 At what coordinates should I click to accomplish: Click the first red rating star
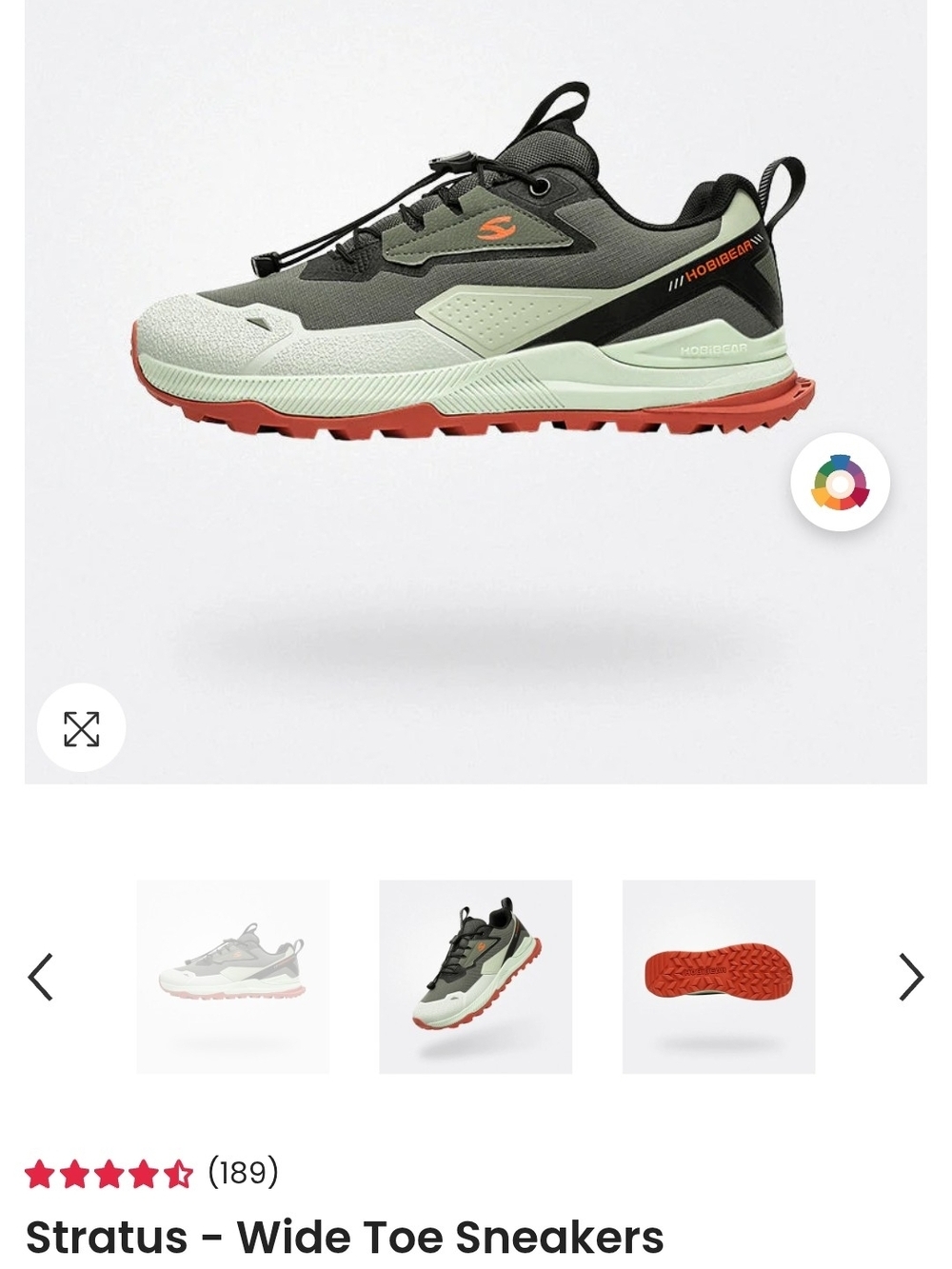pos(39,1170)
